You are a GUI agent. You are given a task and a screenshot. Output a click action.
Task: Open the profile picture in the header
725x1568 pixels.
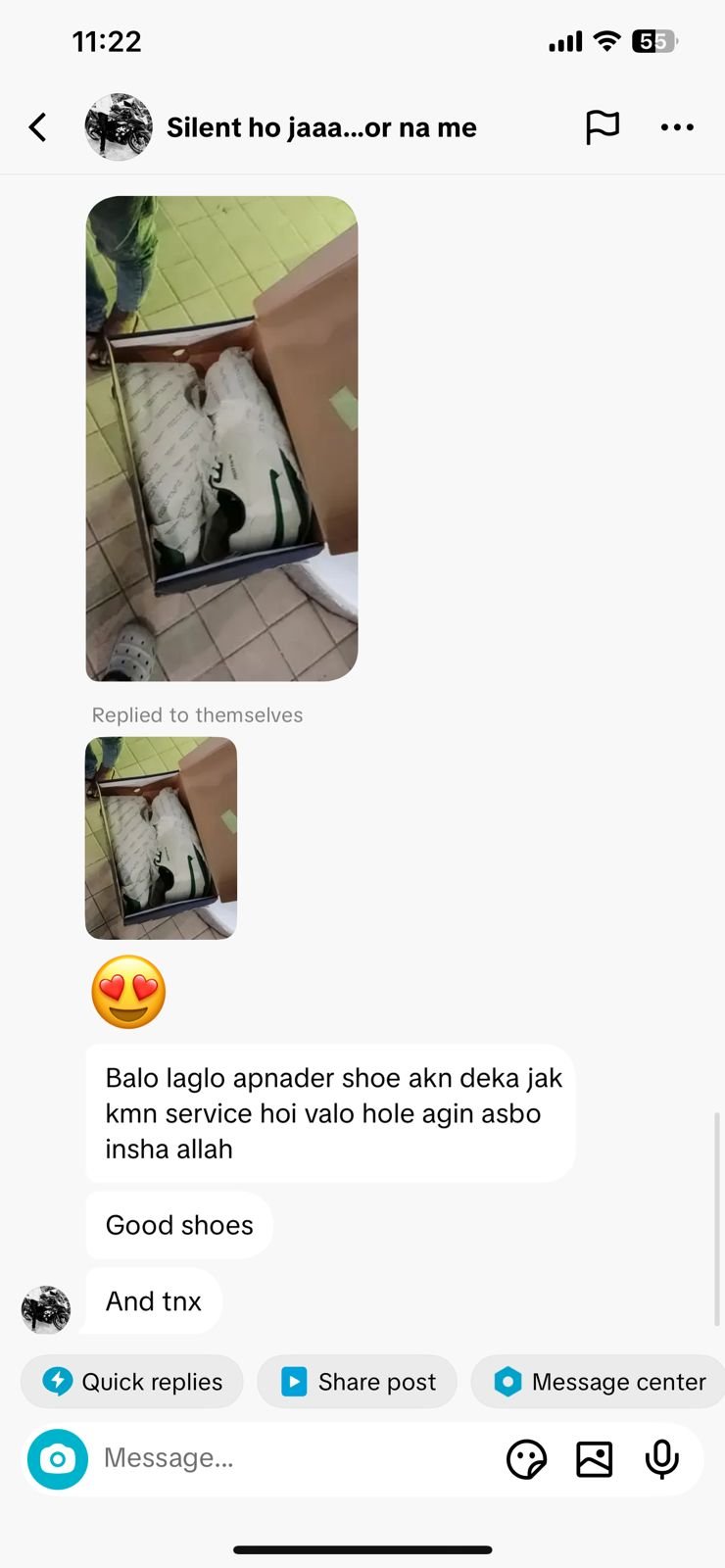[x=119, y=127]
